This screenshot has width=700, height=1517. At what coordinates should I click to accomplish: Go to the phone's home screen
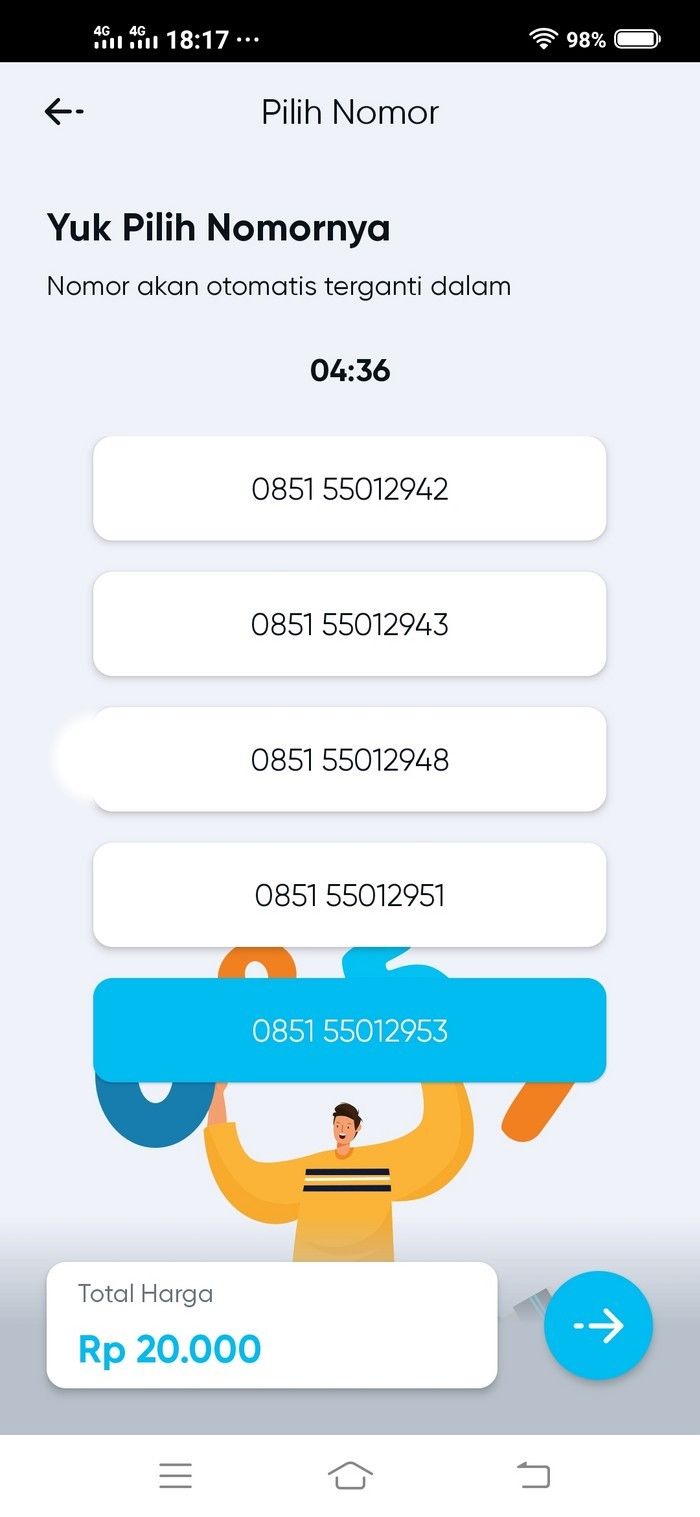pyautogui.click(x=350, y=1476)
